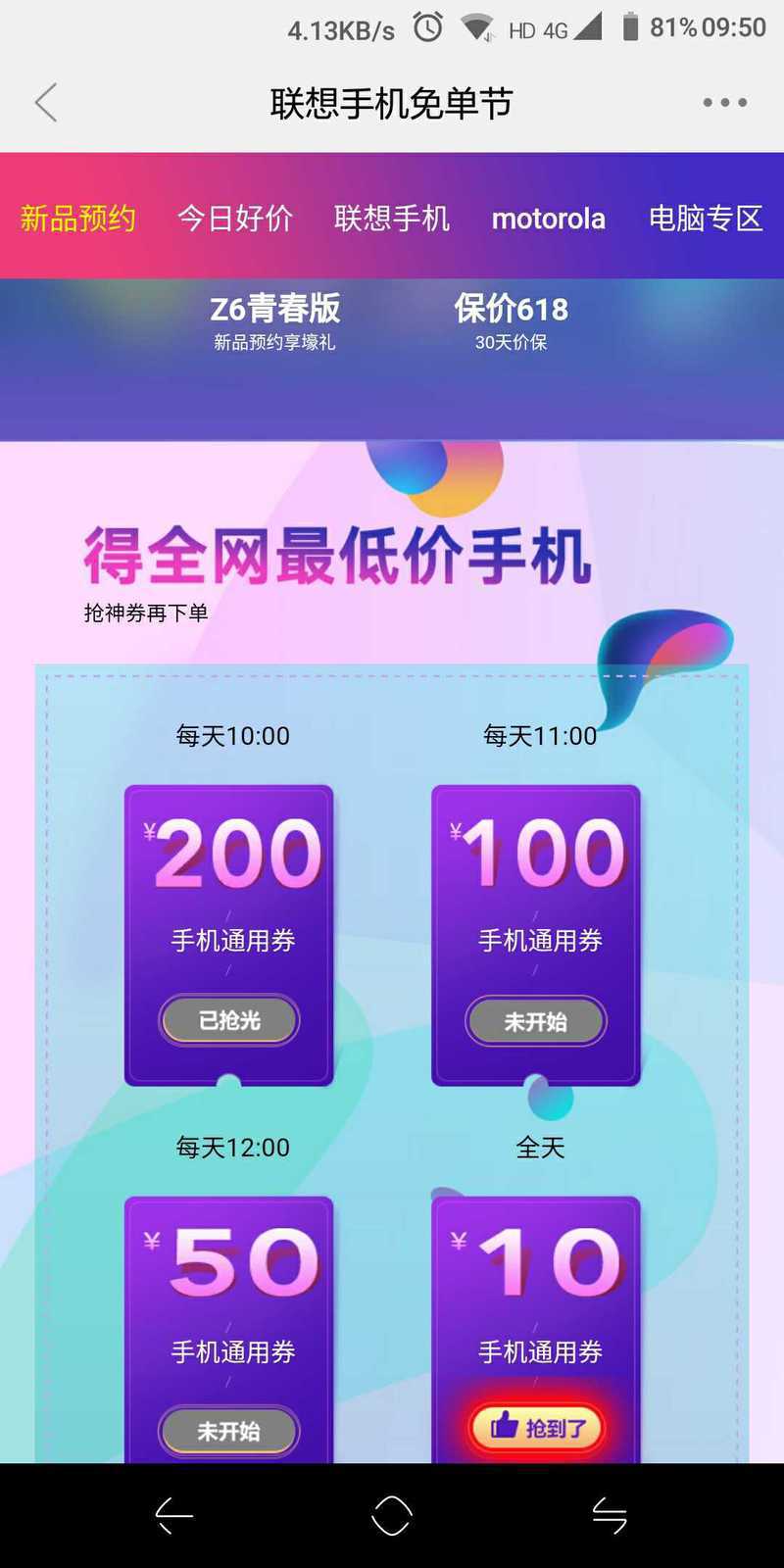Open the motorola tab
Image resolution: width=784 pixels, height=1568 pixels.
[549, 218]
